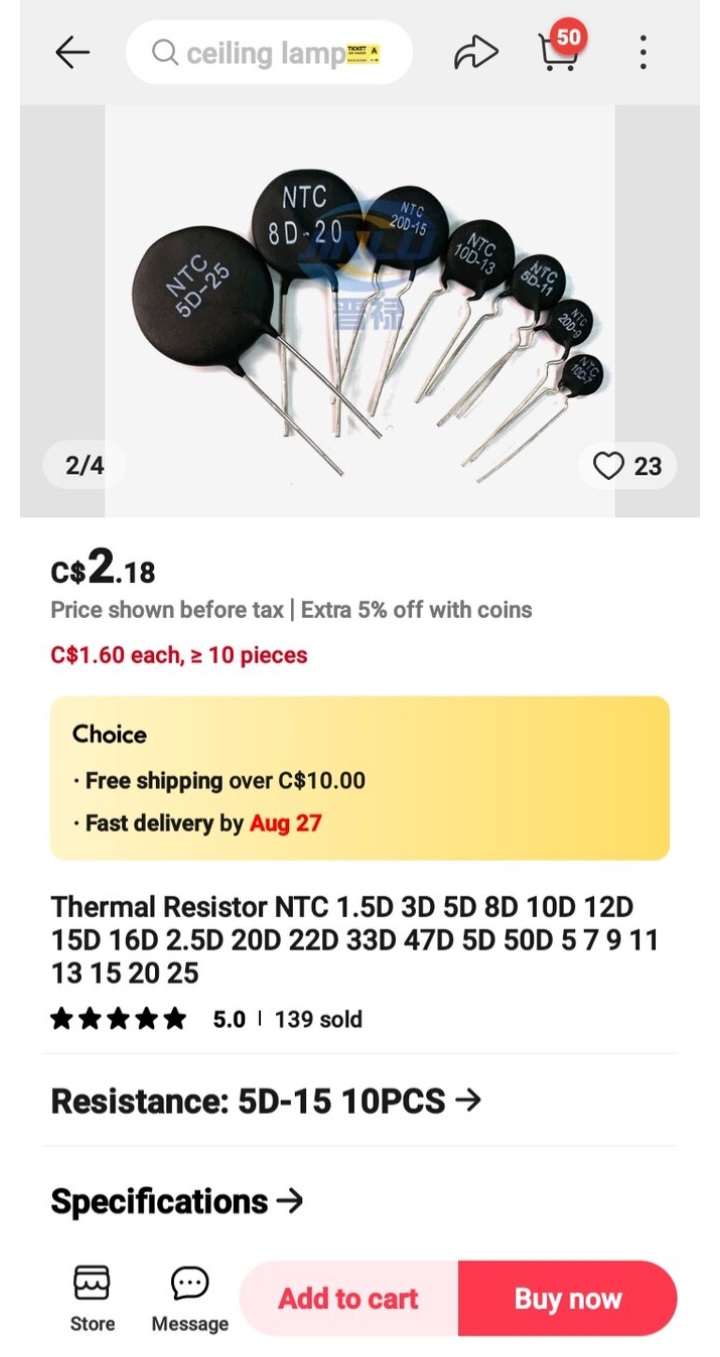
Task: Message the seller
Action: tap(190, 1297)
